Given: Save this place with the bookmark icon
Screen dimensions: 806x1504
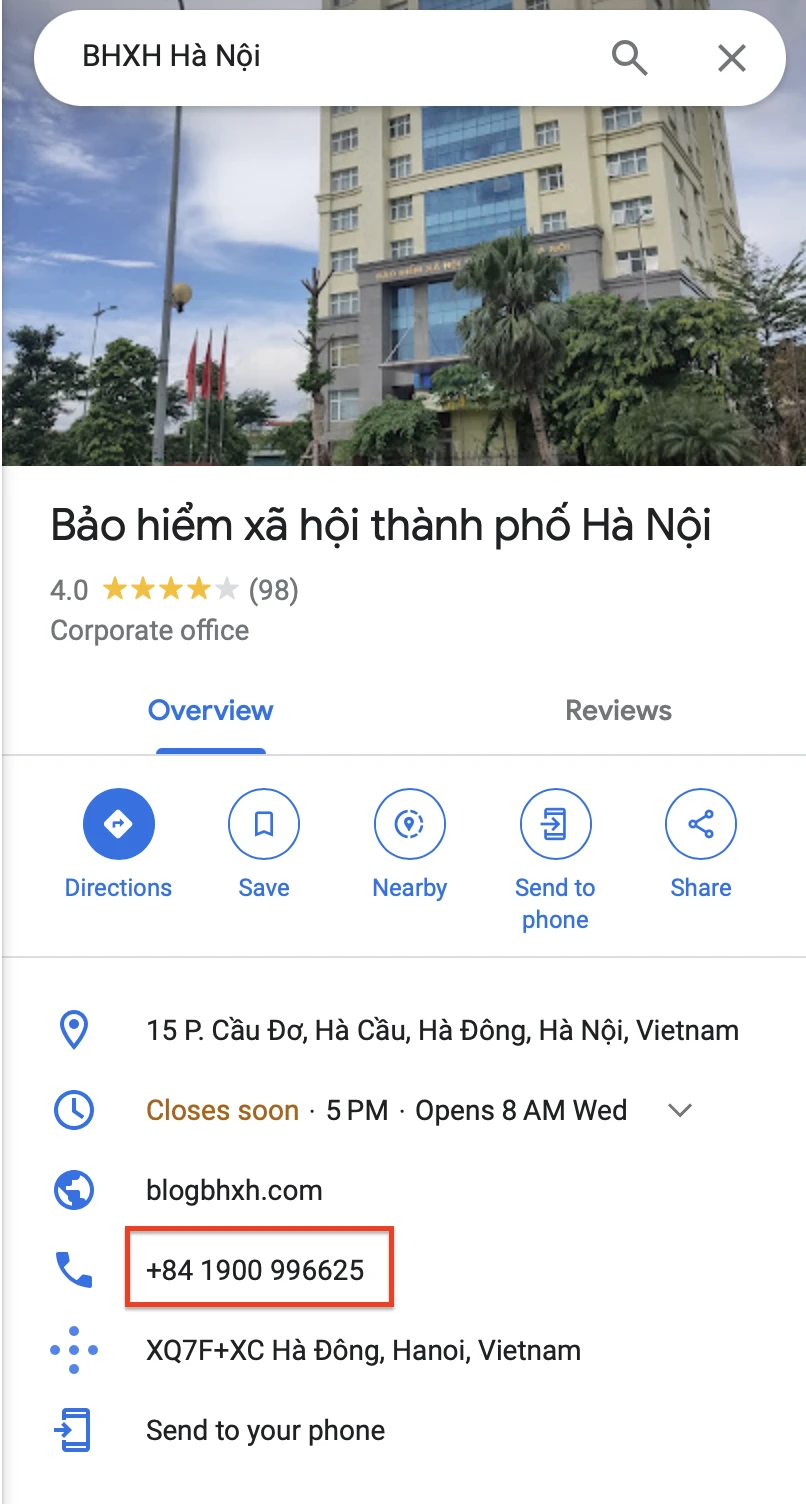Looking at the screenshot, I should [x=263, y=823].
